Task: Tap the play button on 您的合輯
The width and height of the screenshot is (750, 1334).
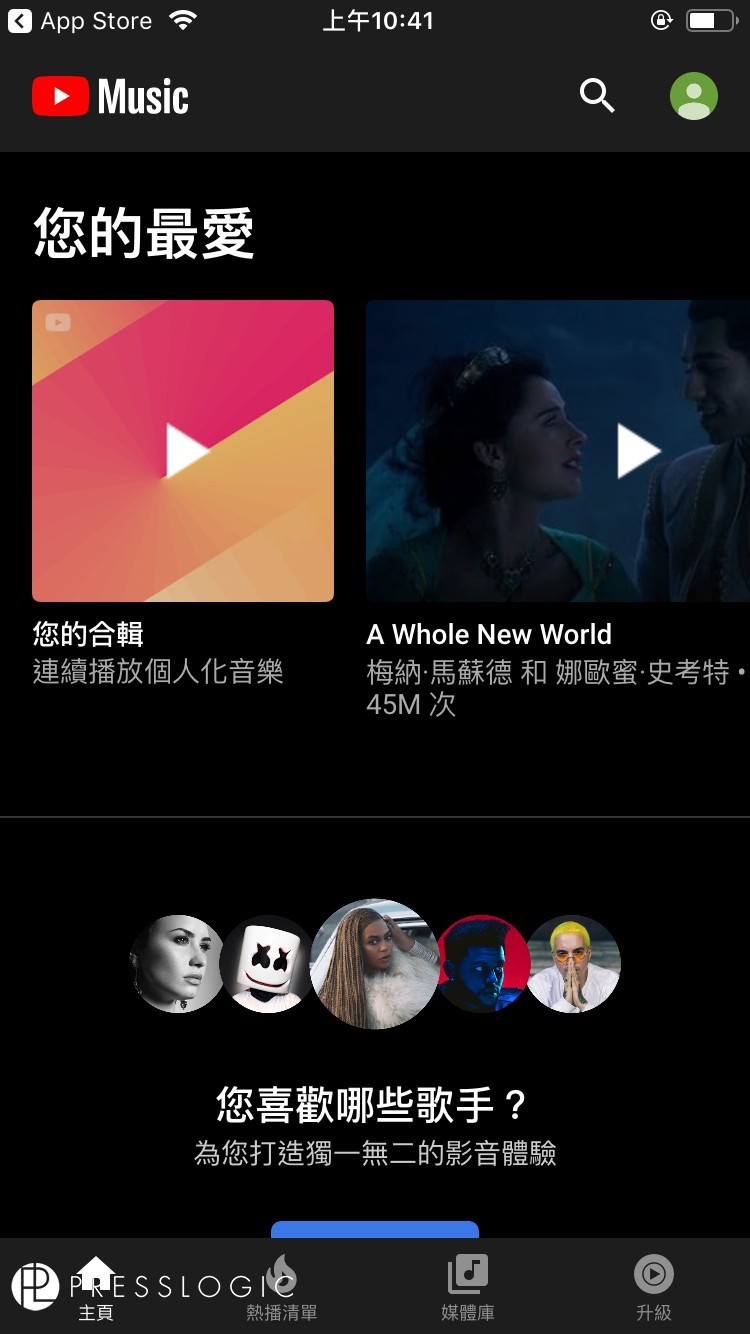Action: click(183, 450)
